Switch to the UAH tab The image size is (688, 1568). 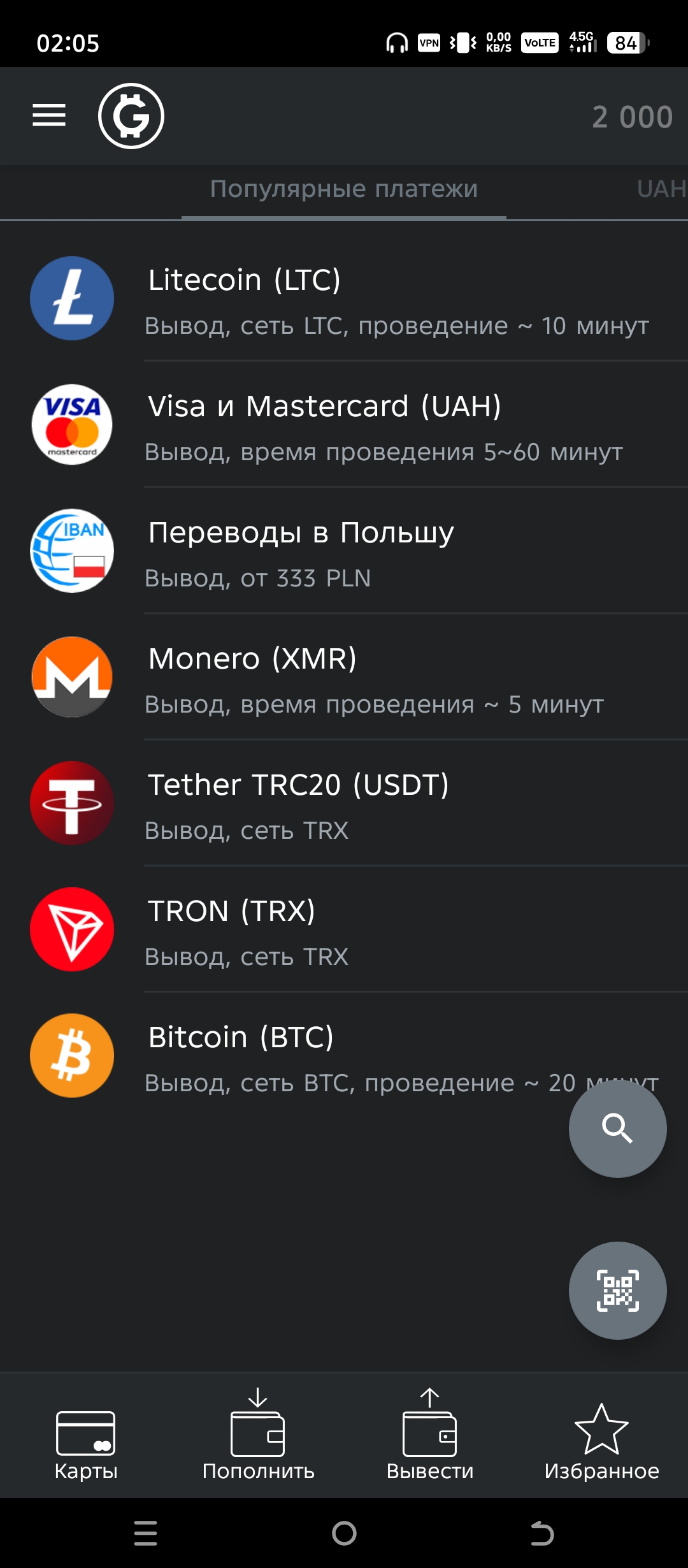[x=660, y=189]
